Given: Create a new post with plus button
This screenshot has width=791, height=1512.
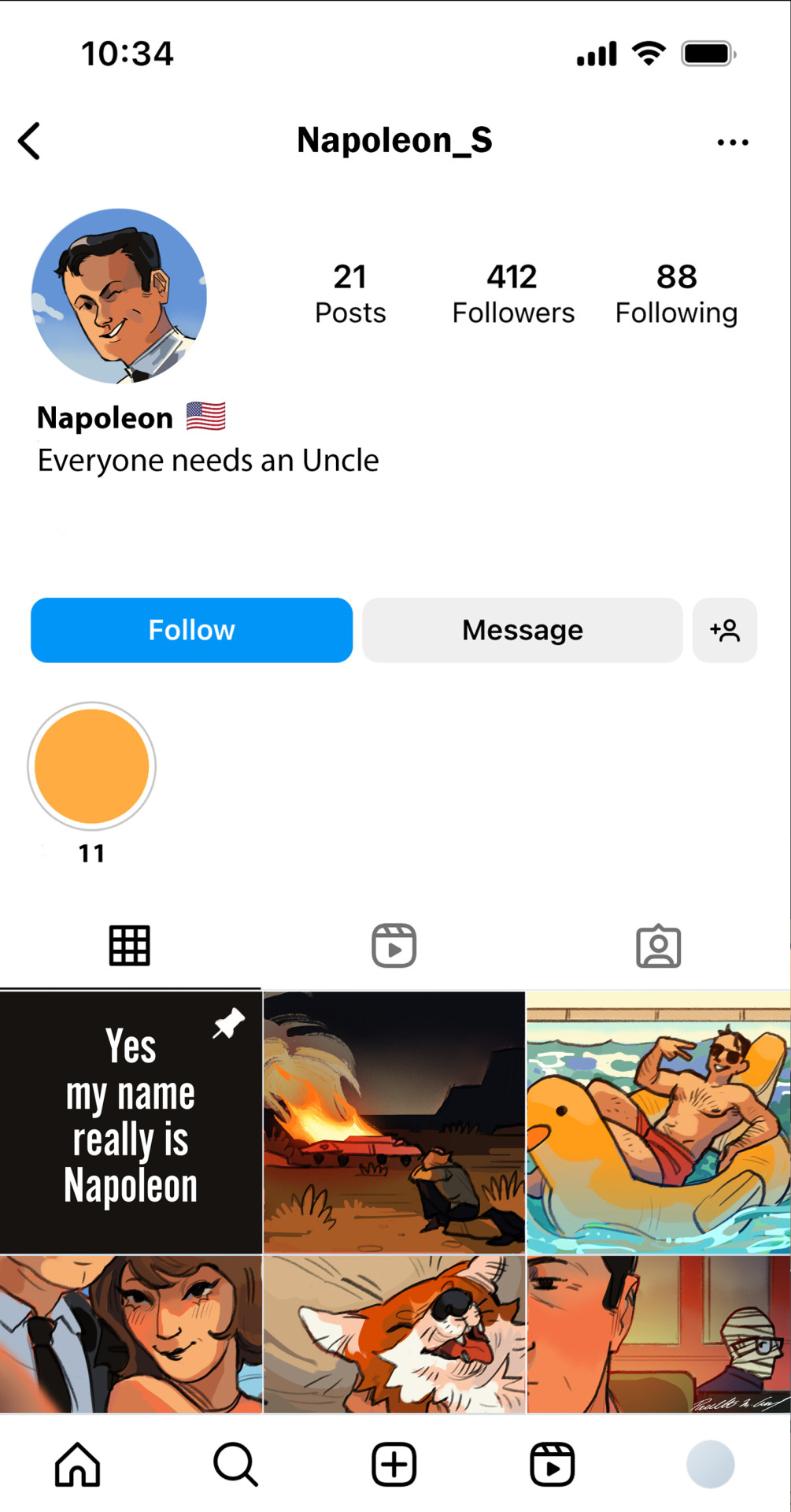Looking at the screenshot, I should pos(394,1465).
